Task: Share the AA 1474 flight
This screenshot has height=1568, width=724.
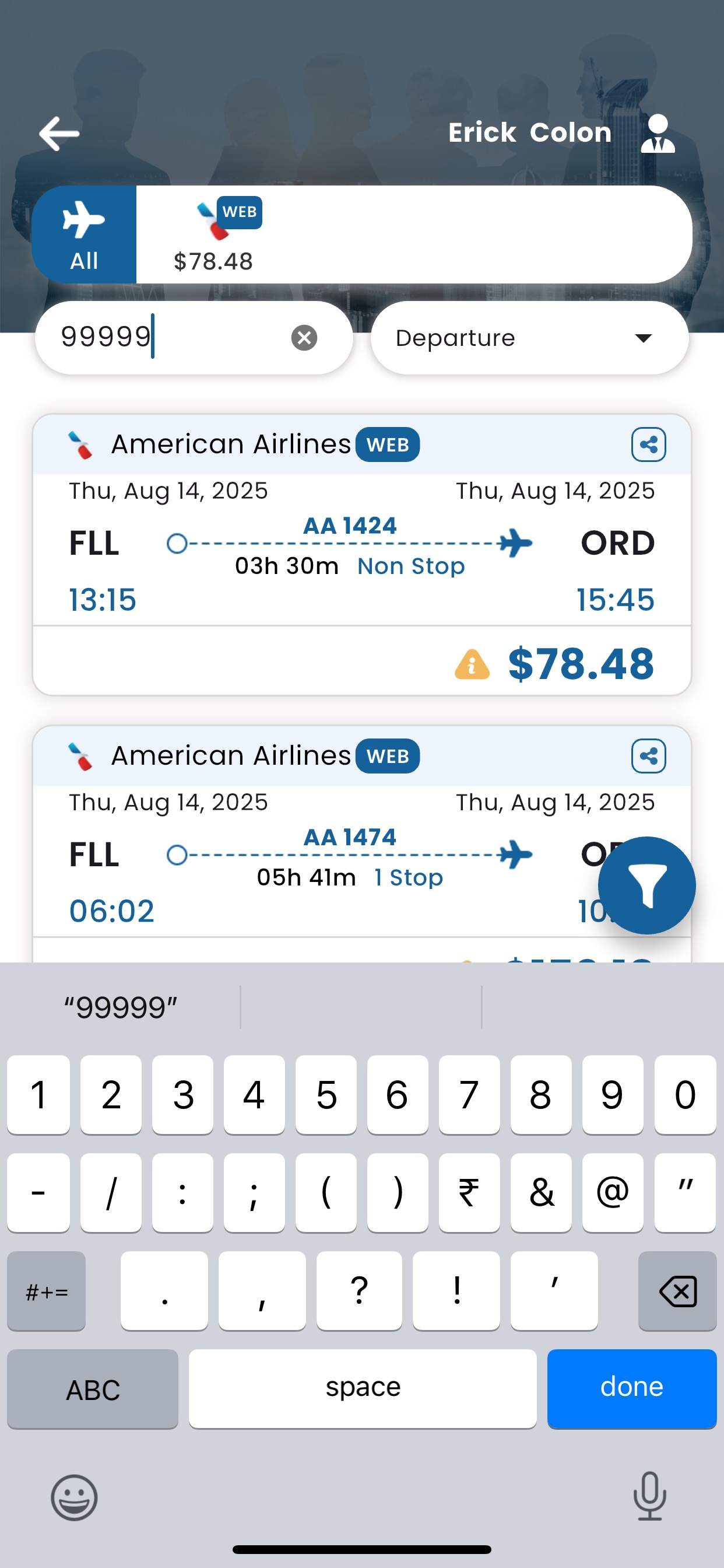Action: coord(649,756)
